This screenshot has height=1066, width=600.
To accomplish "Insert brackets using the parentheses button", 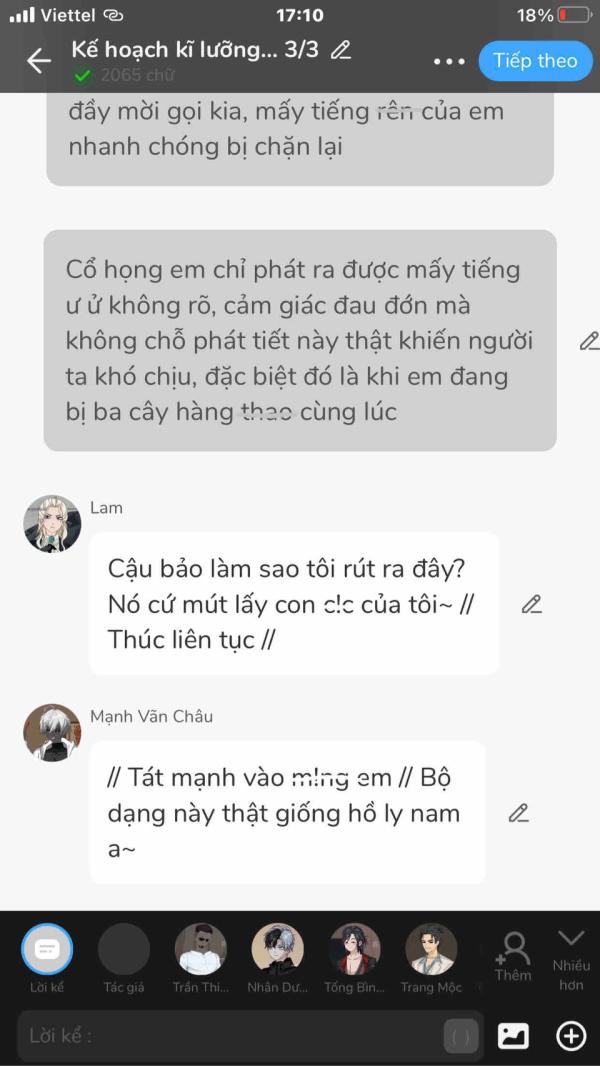I will point(461,1037).
